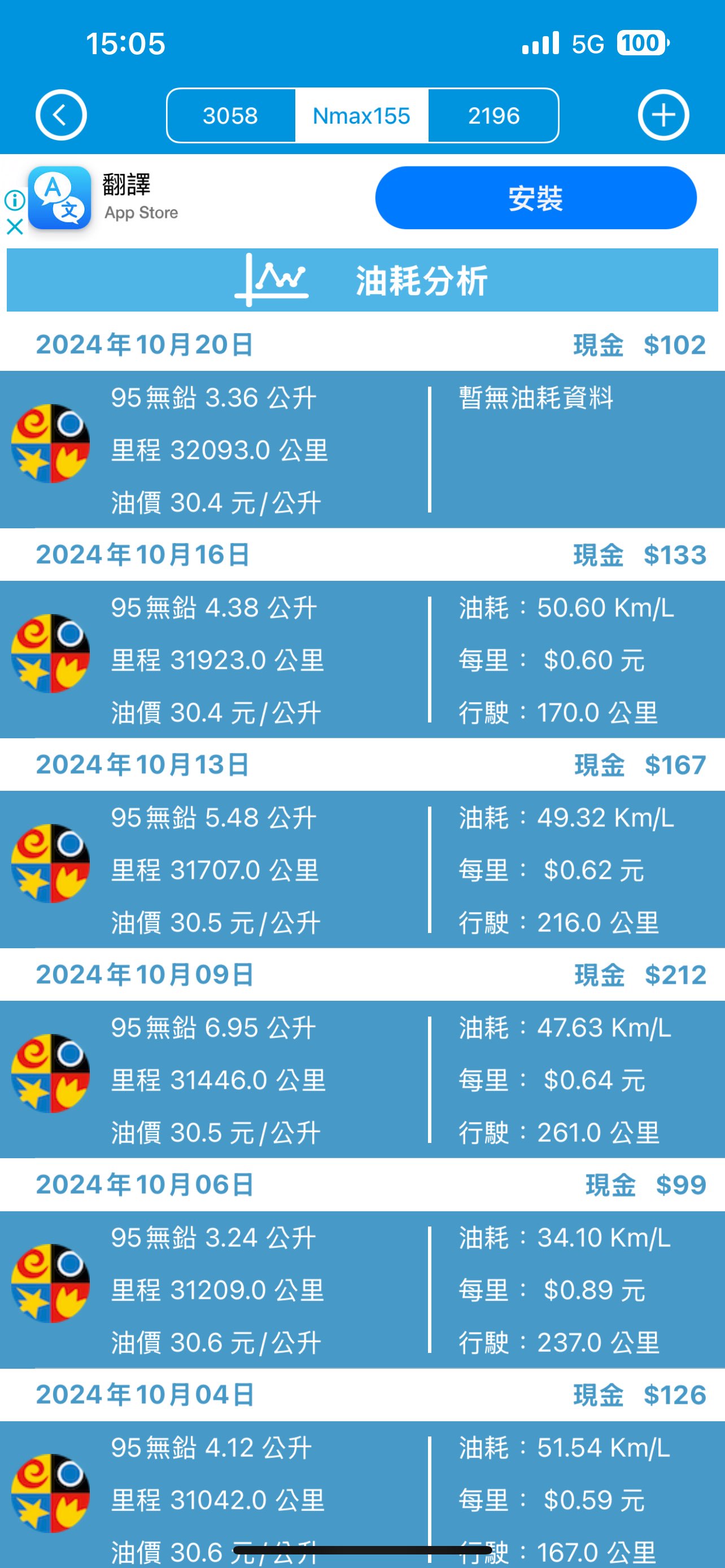Go back using the top-left arrow
This screenshot has width=725, height=1568.
click(61, 115)
